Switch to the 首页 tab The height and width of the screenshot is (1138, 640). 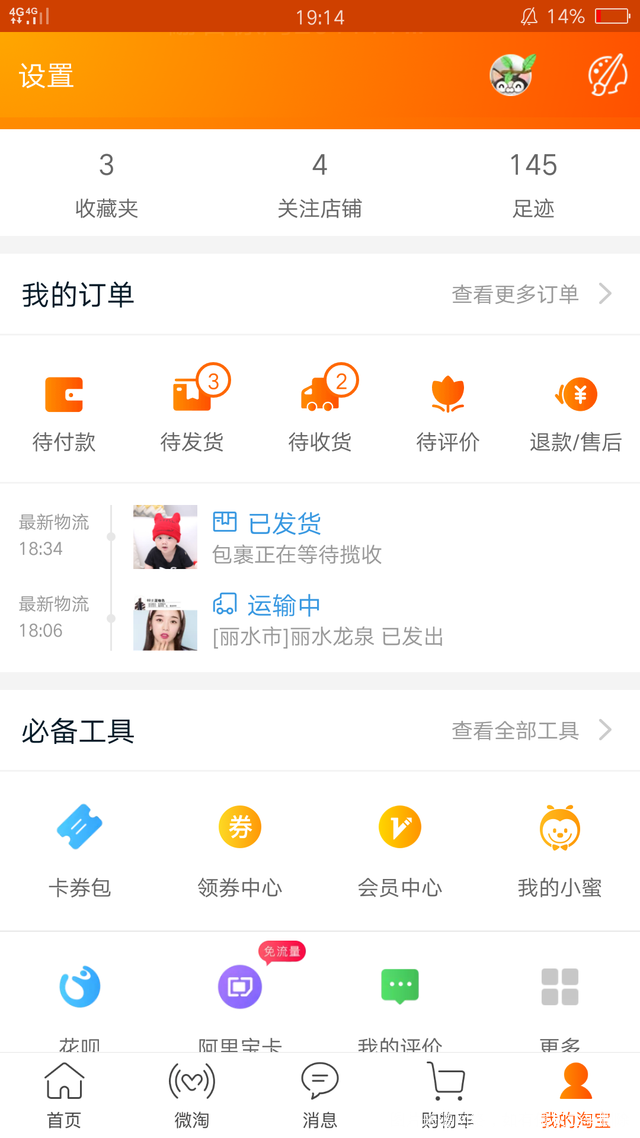[64, 1094]
